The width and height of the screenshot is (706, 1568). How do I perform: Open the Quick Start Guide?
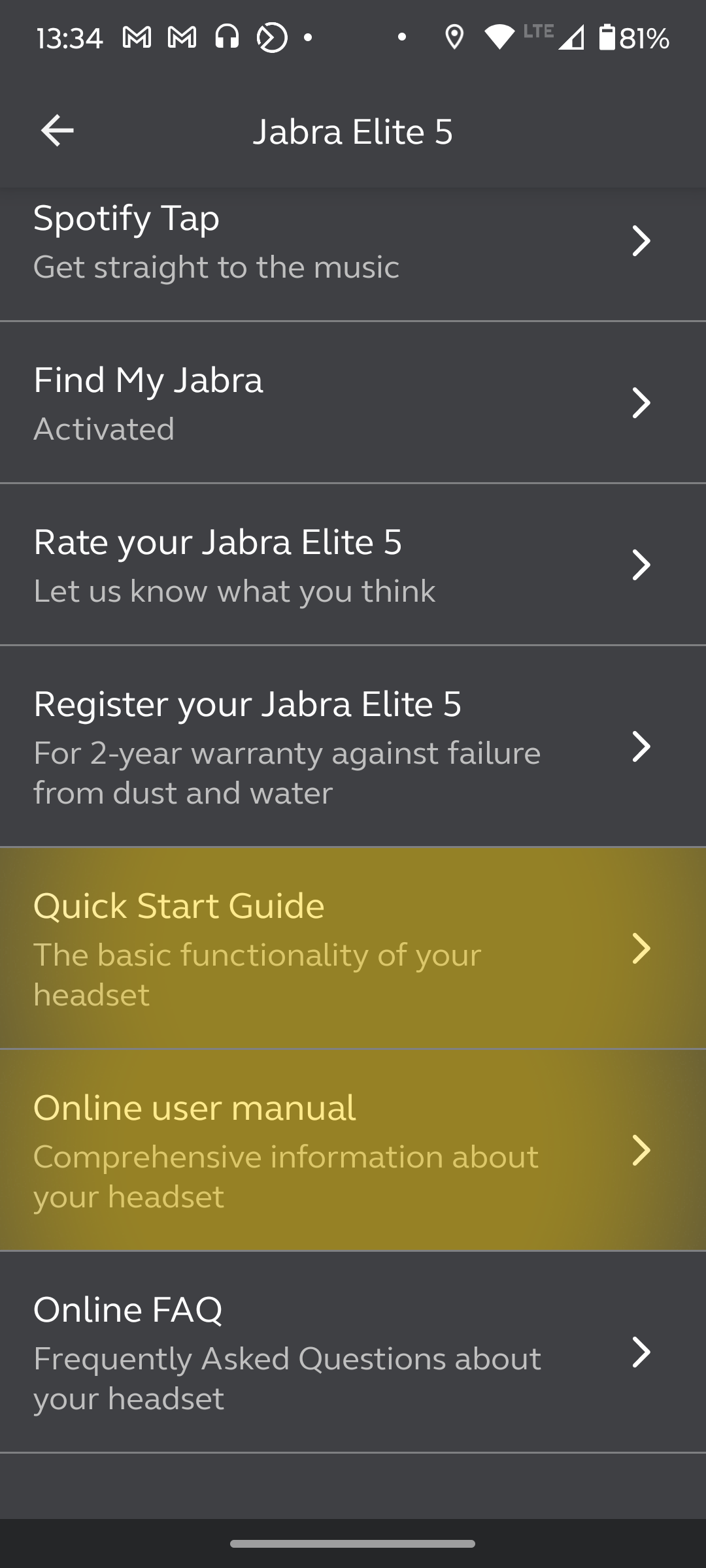[353, 948]
